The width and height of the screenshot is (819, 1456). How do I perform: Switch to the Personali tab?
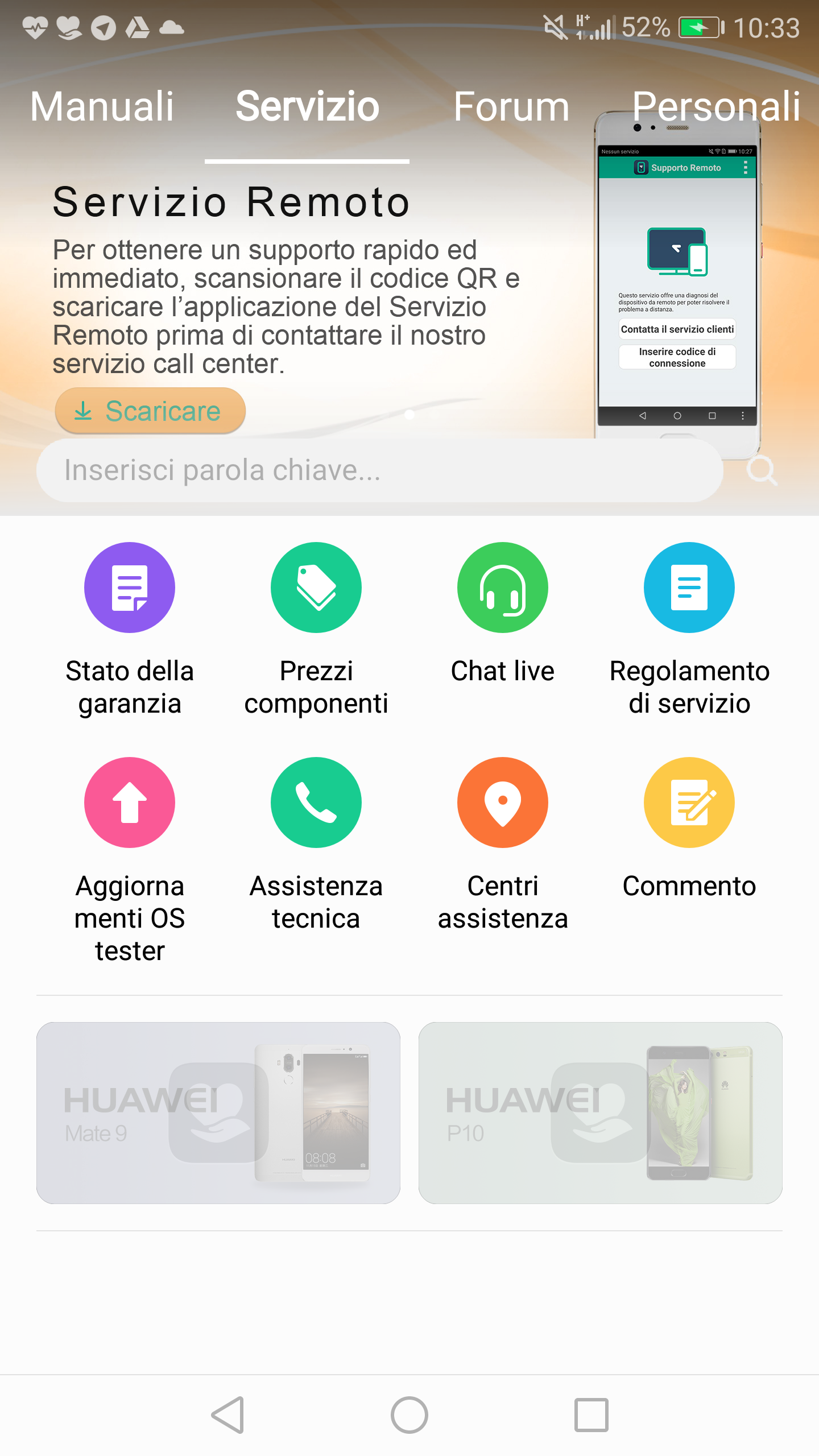point(716,106)
